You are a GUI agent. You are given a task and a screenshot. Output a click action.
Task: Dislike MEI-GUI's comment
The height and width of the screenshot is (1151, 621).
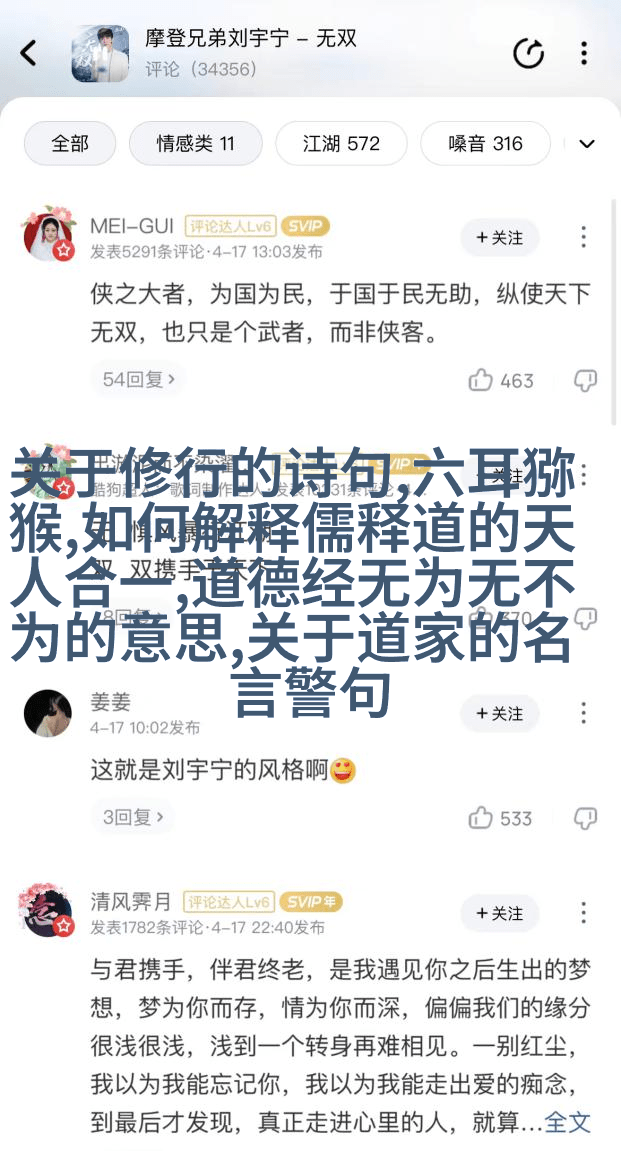tap(585, 380)
